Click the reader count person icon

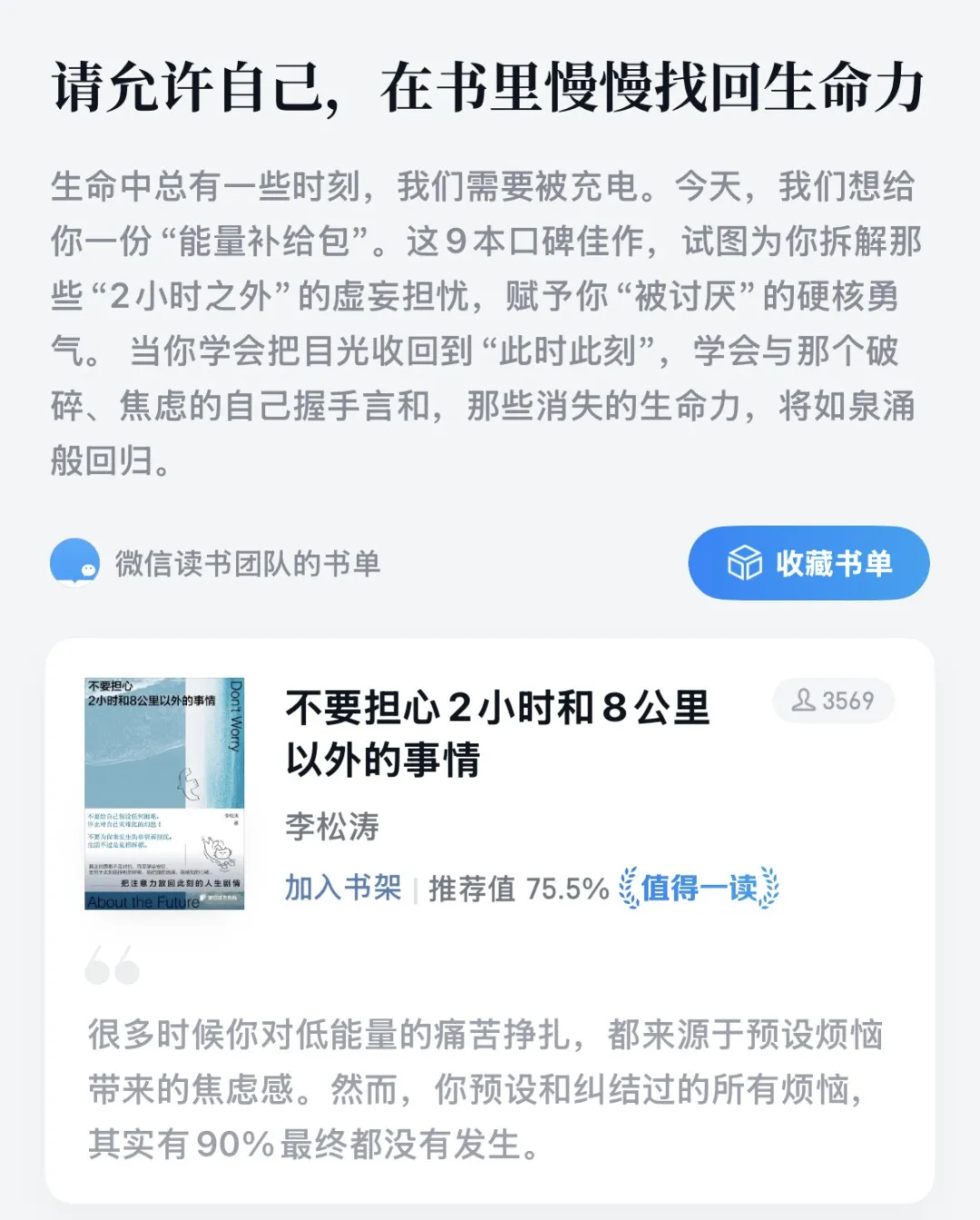click(x=805, y=701)
